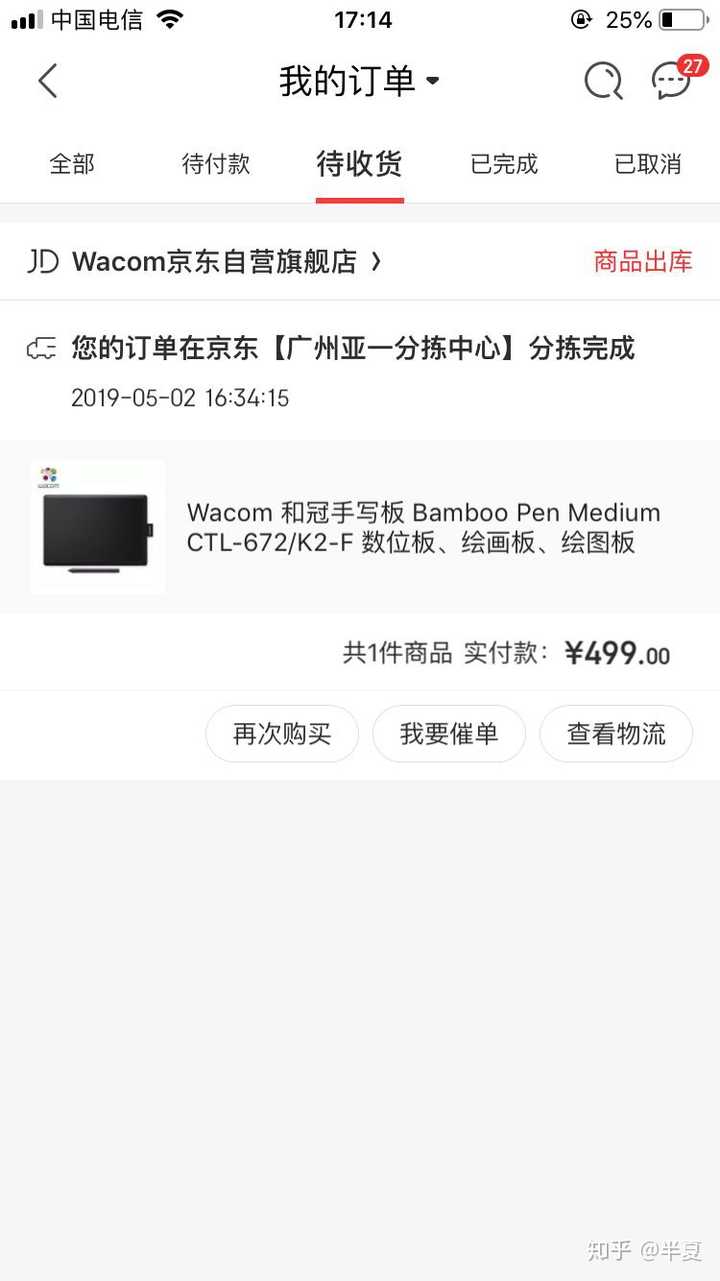Screen dimensions: 720x1281
Task: Go back using the top-left arrow
Action: (x=47, y=81)
